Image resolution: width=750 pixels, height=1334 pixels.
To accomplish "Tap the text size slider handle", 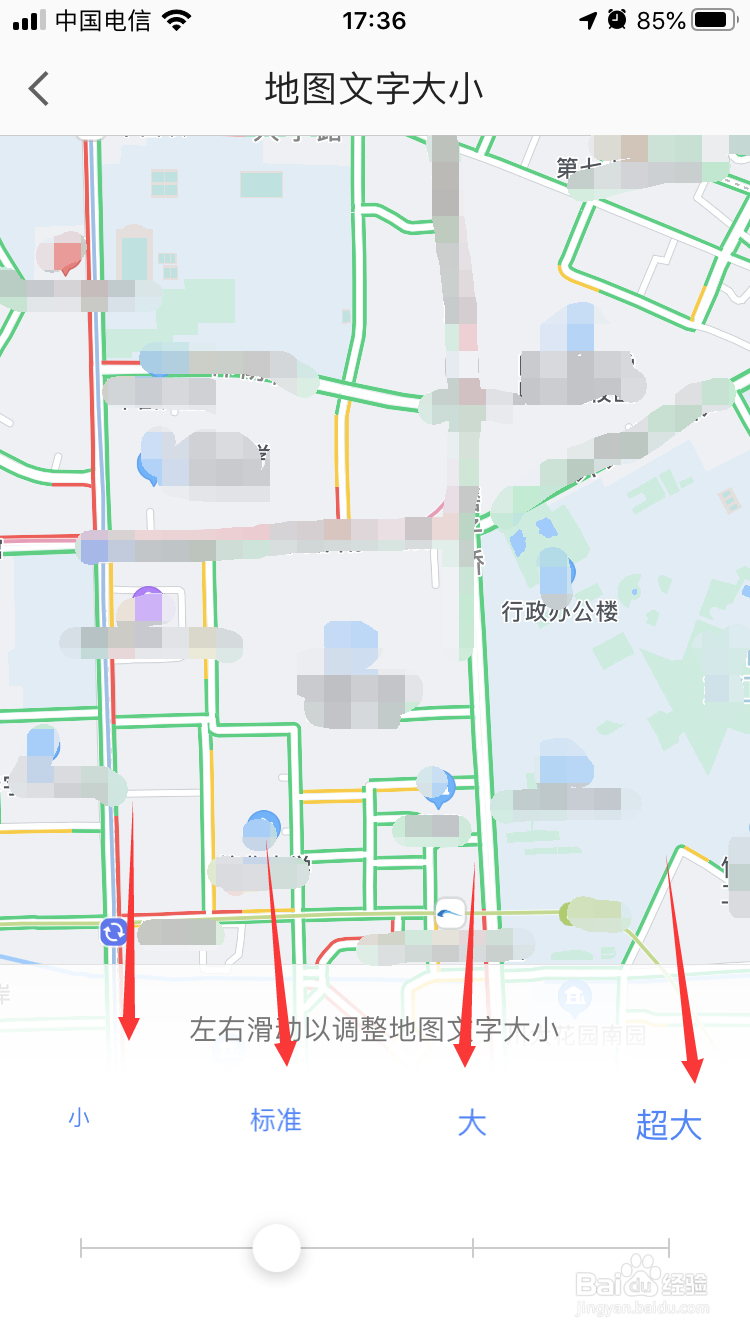I will (x=275, y=1249).
